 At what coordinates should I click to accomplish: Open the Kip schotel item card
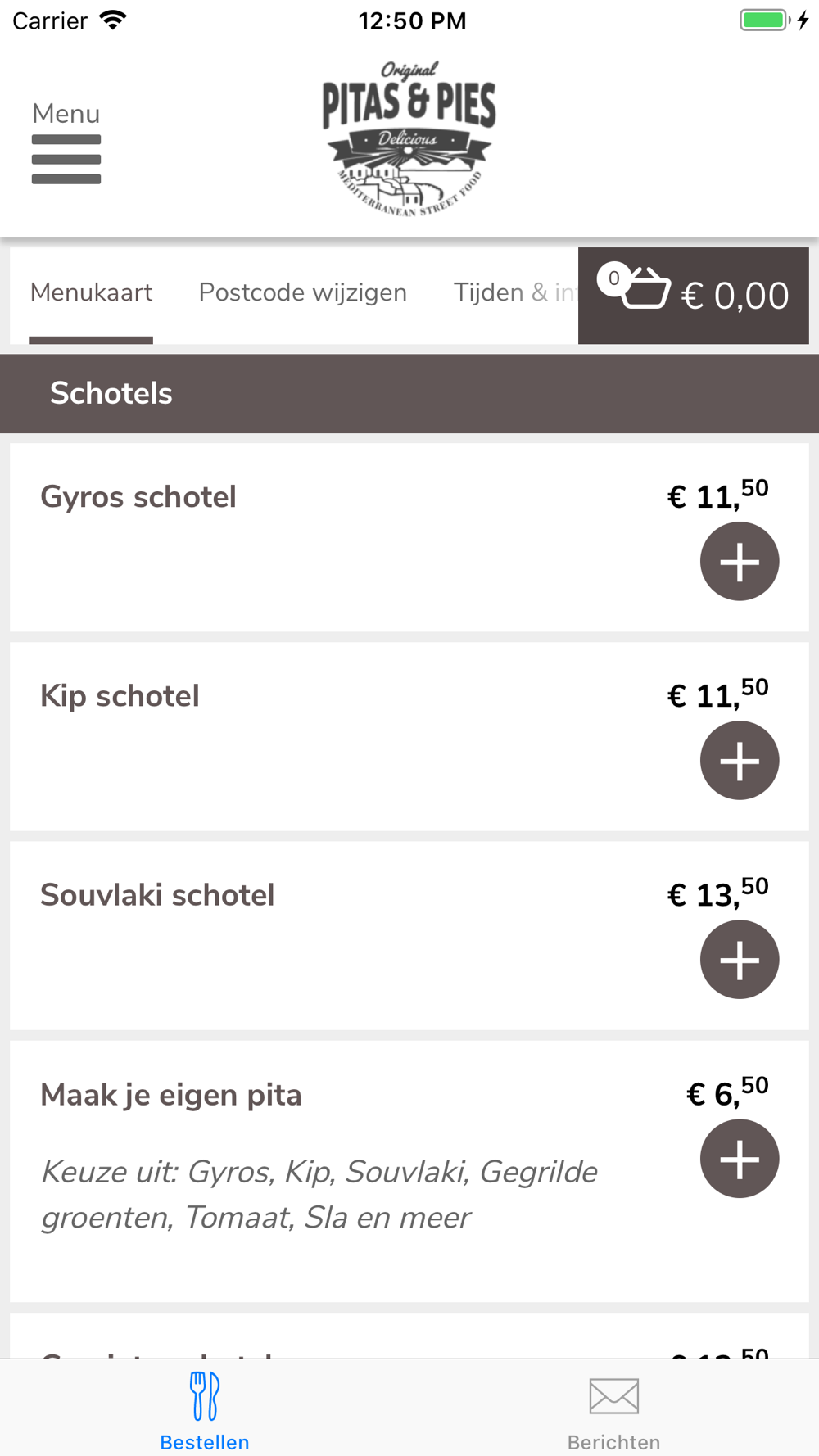coord(409,736)
